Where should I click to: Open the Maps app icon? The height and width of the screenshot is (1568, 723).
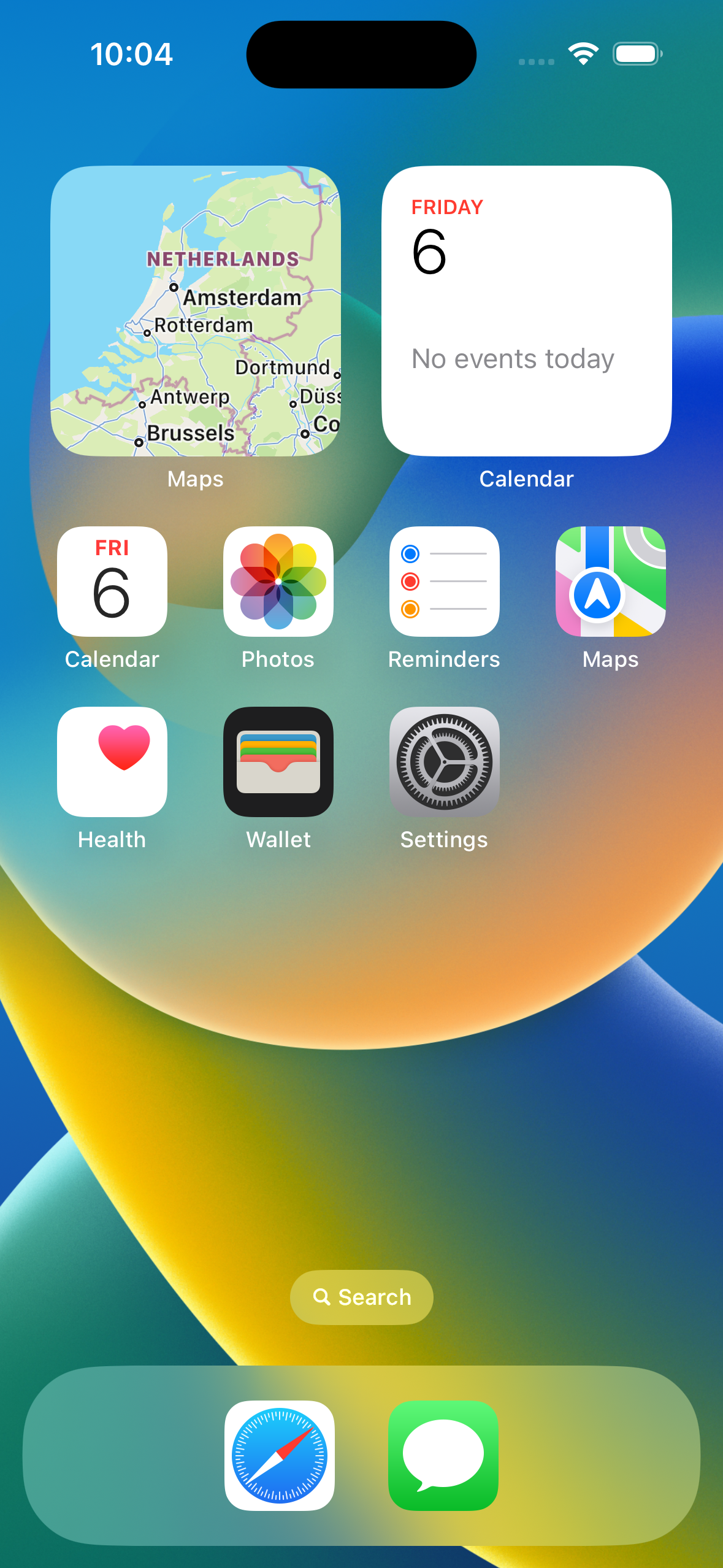tap(611, 582)
